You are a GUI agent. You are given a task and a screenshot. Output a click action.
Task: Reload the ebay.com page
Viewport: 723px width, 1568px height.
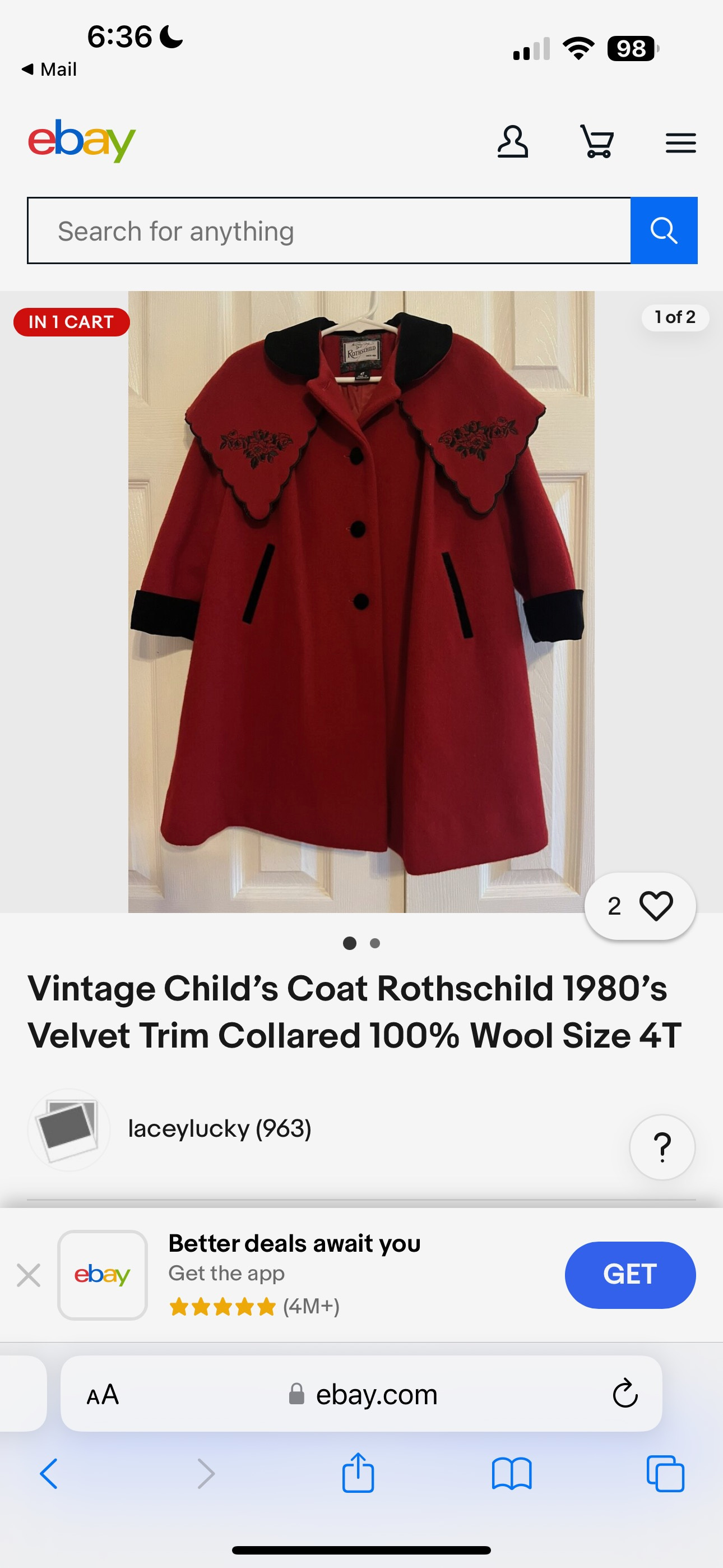coord(624,1393)
